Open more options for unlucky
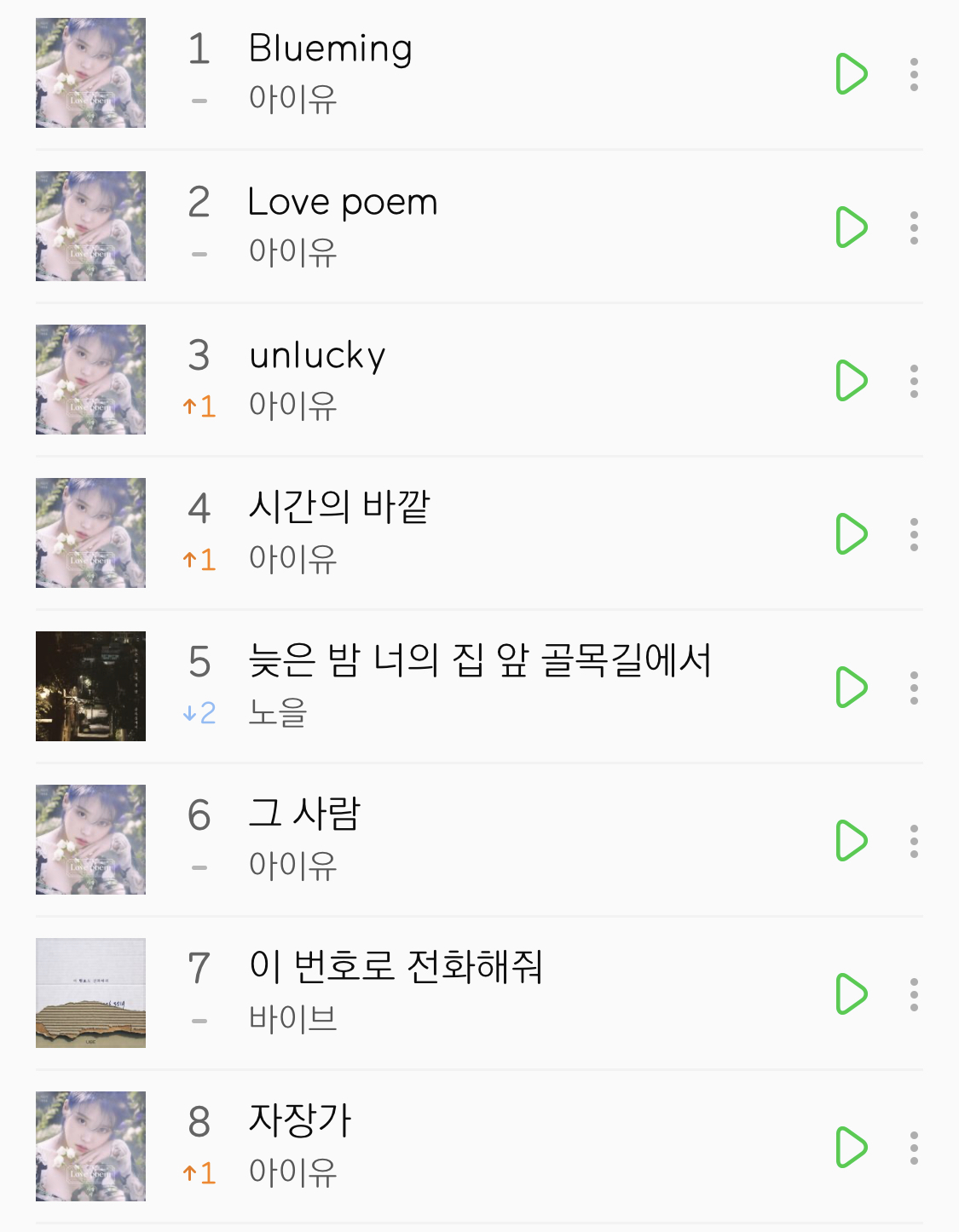This screenshot has width=959, height=1232. tap(914, 381)
